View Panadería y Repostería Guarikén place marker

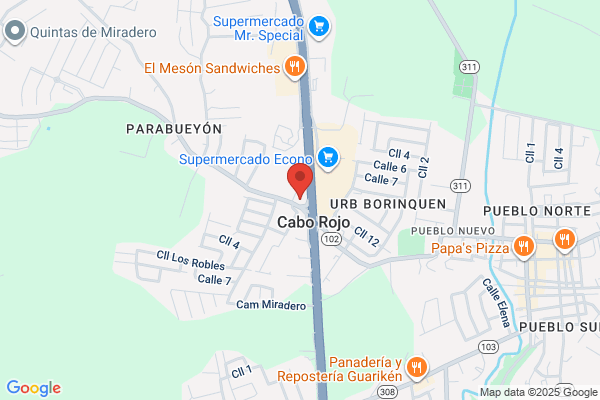[417, 368]
